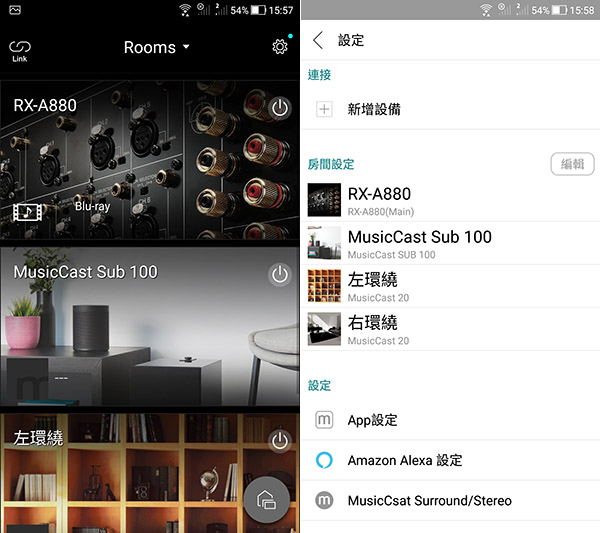Expand the Rooms dropdown
This screenshot has height=533, width=600.
tap(156, 48)
